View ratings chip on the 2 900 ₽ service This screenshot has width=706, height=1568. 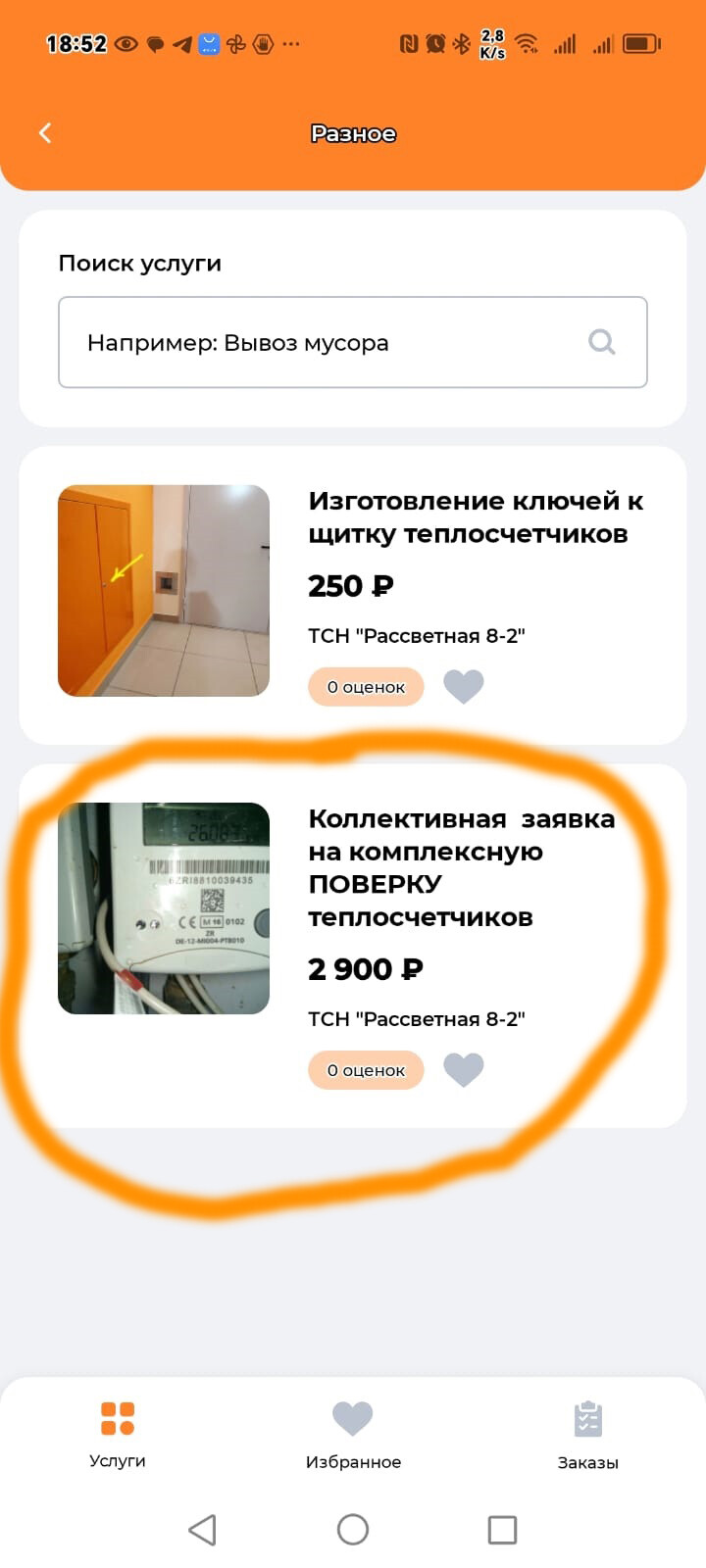tap(366, 1070)
